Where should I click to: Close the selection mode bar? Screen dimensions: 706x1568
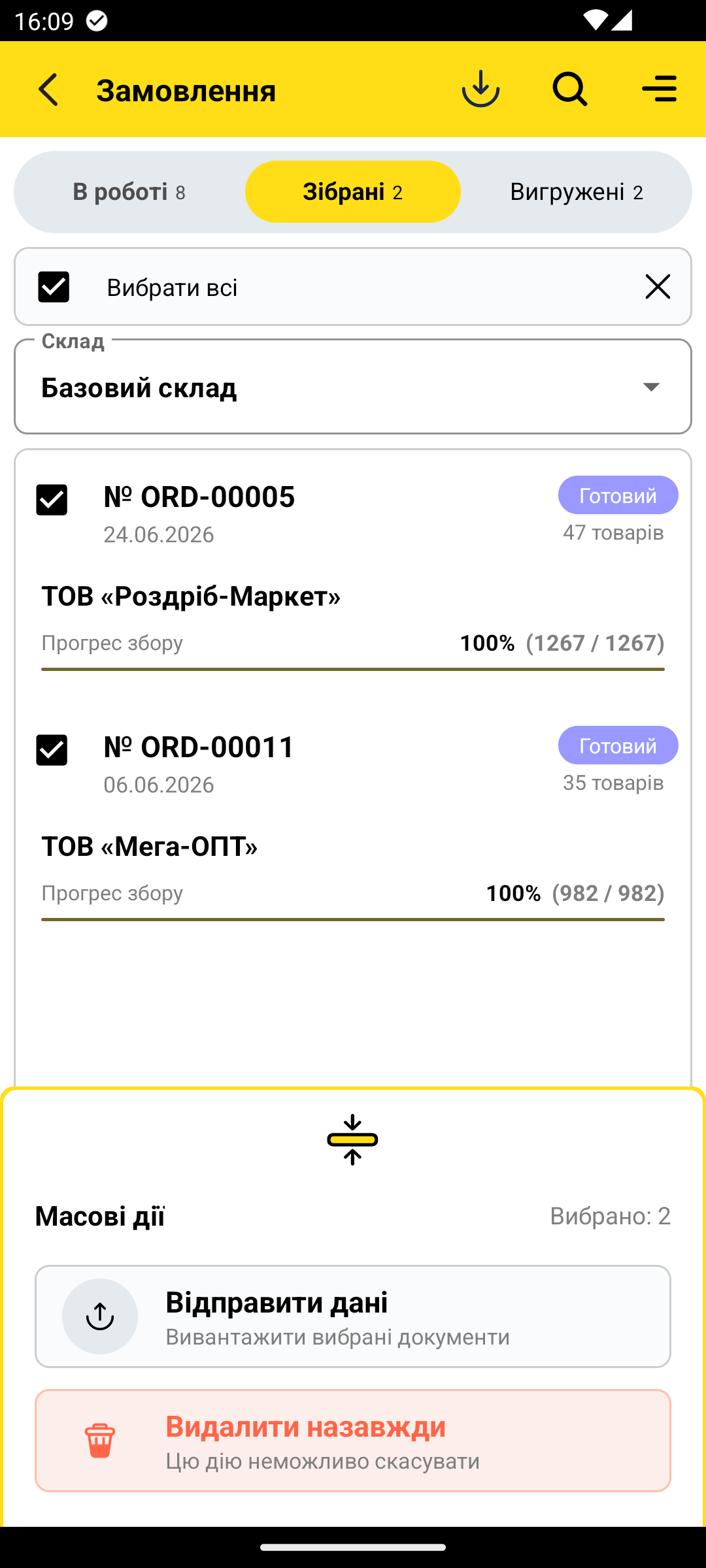click(x=658, y=287)
